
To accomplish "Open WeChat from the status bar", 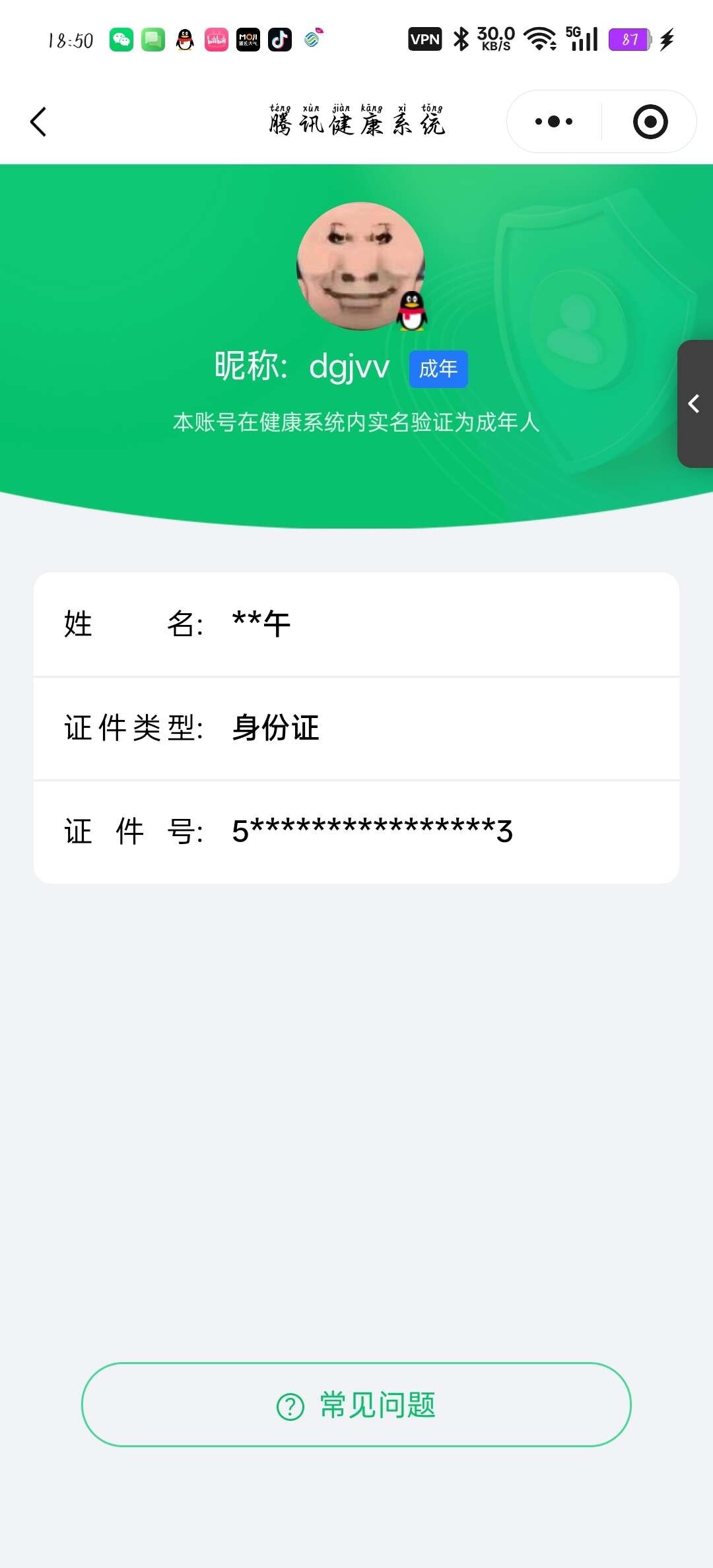I will [x=122, y=40].
